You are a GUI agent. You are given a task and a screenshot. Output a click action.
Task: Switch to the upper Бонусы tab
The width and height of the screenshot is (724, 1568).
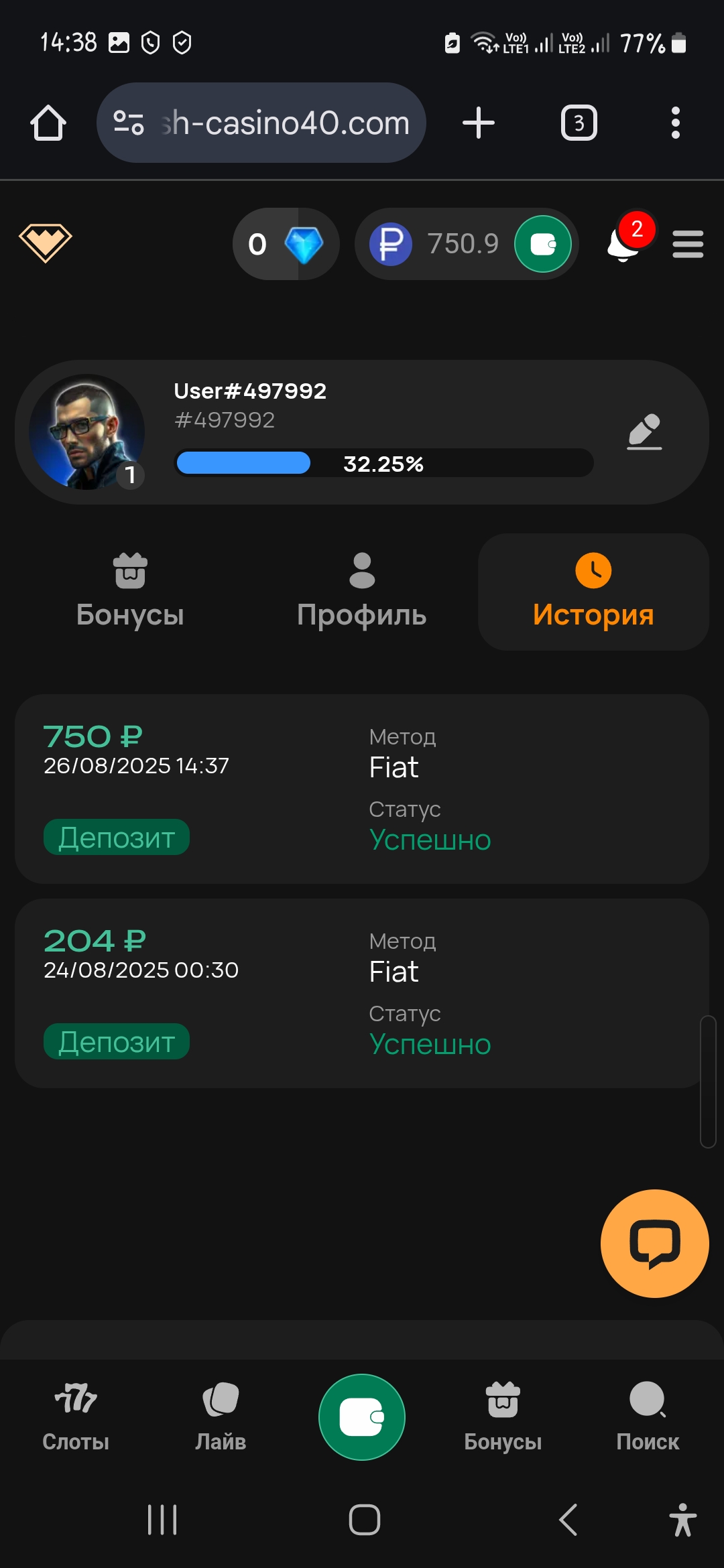[x=130, y=592]
